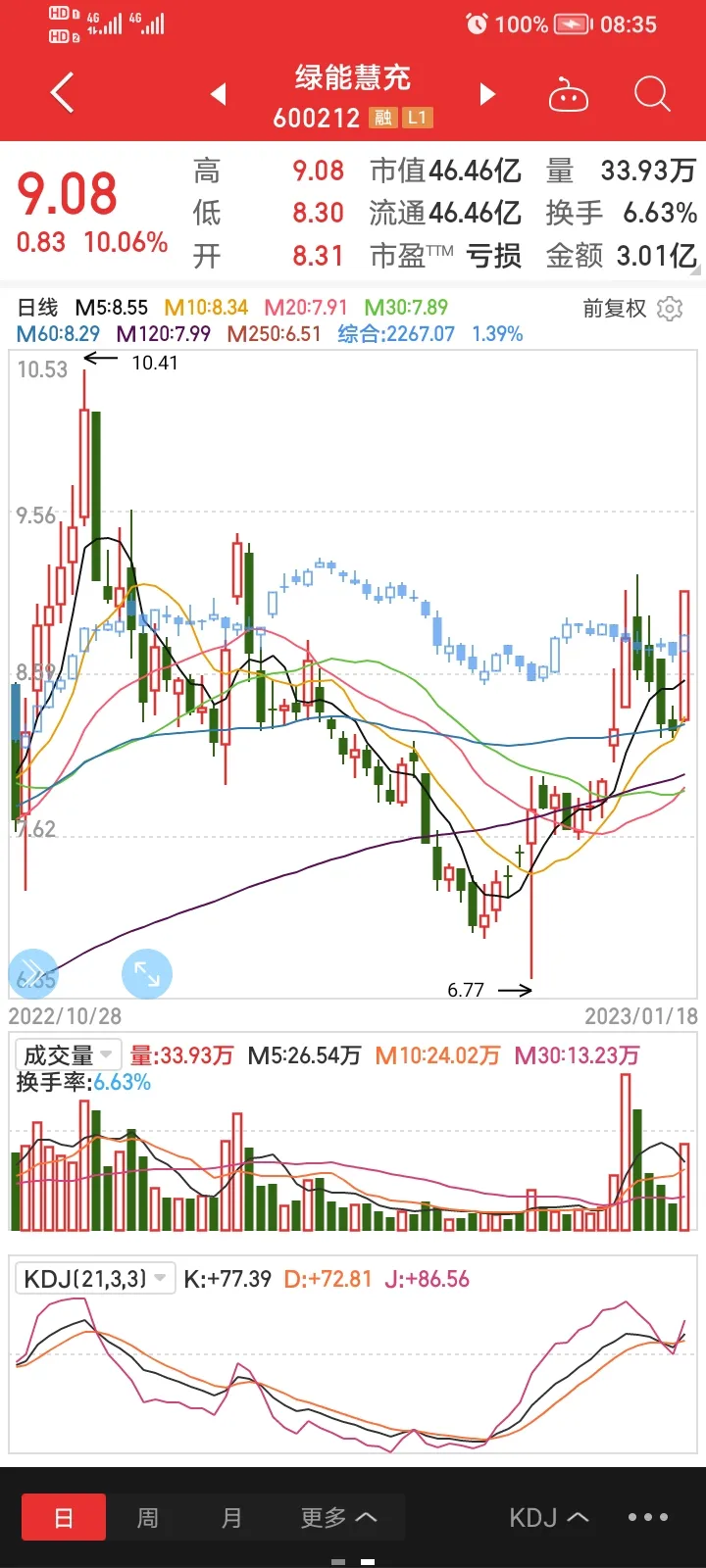Expand the side panel with double arrows
The width and height of the screenshot is (706, 1568).
click(x=32, y=973)
